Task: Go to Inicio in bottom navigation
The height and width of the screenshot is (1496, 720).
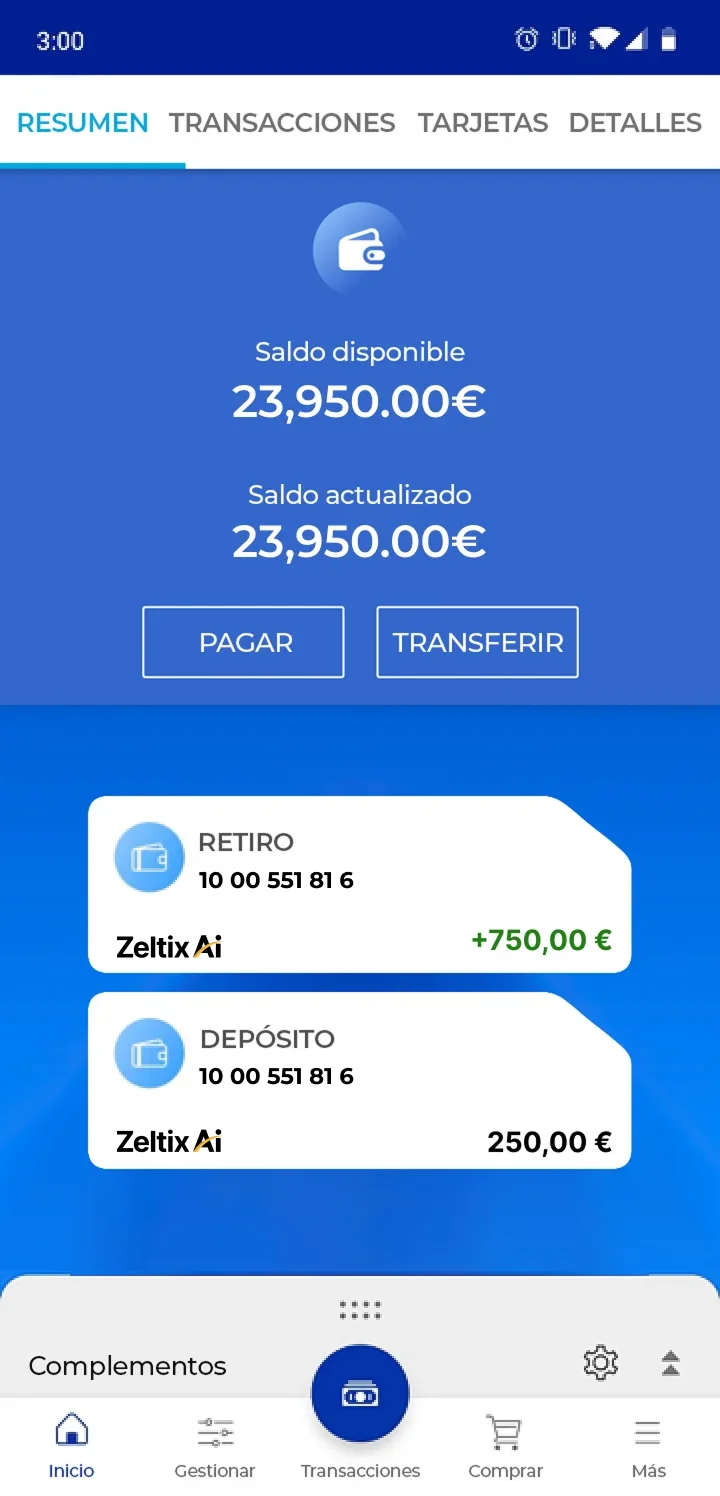Action: 71,1446
